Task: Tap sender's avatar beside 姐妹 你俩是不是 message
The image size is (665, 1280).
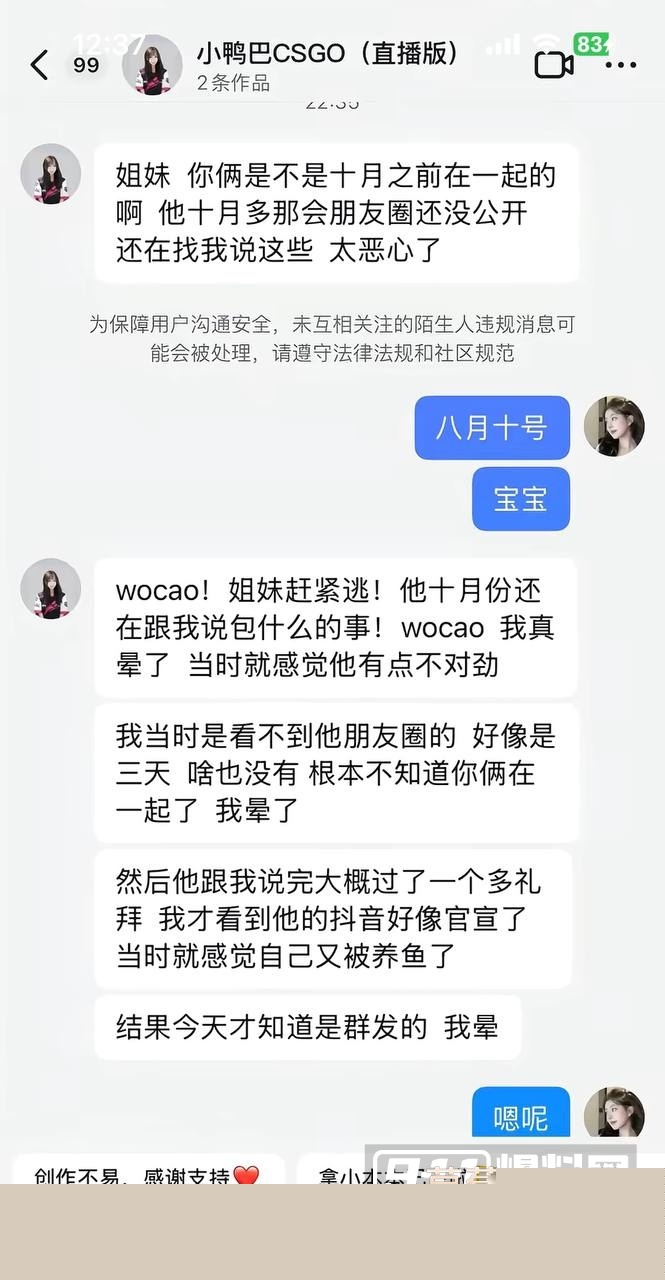Action: [x=51, y=174]
